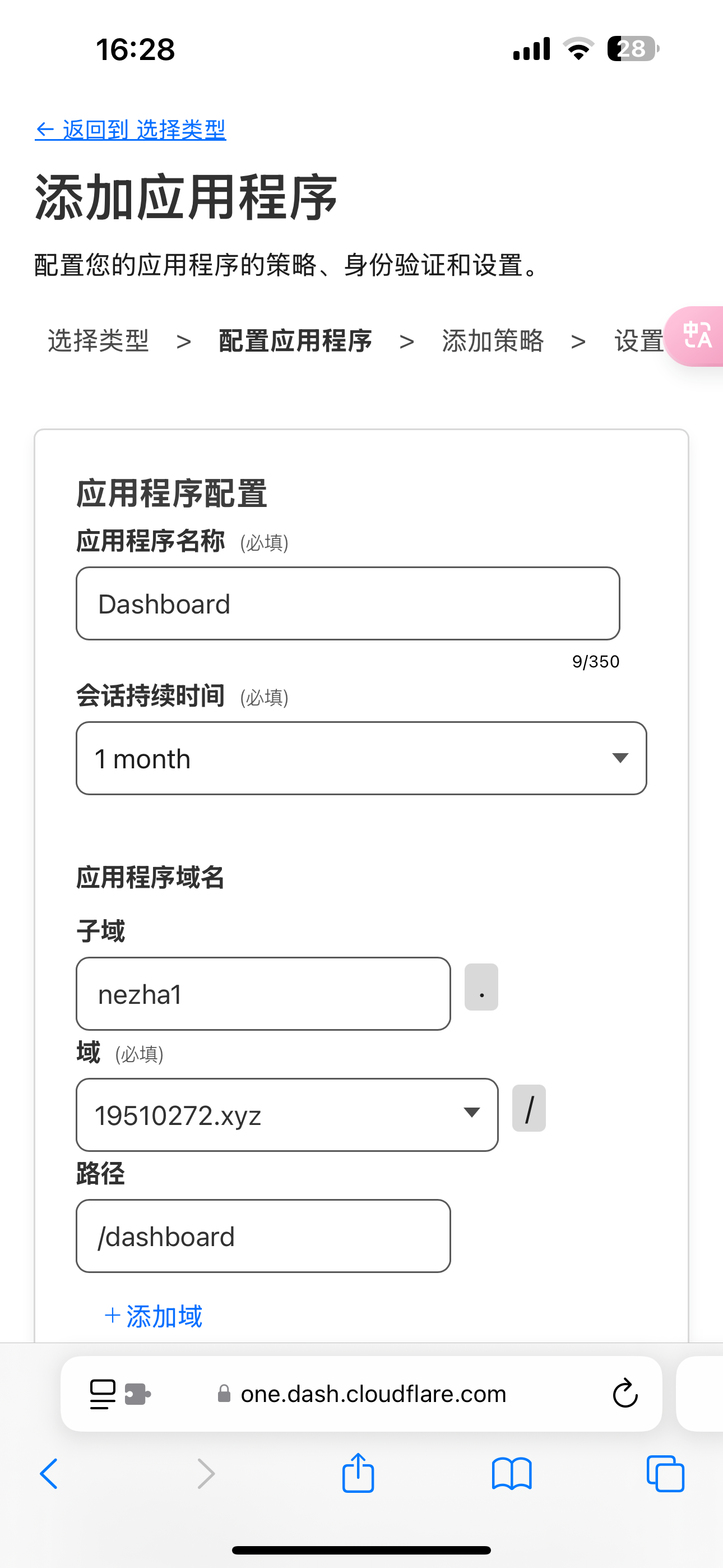Reload the page
The width and height of the screenshot is (723, 1568).
625,1393
